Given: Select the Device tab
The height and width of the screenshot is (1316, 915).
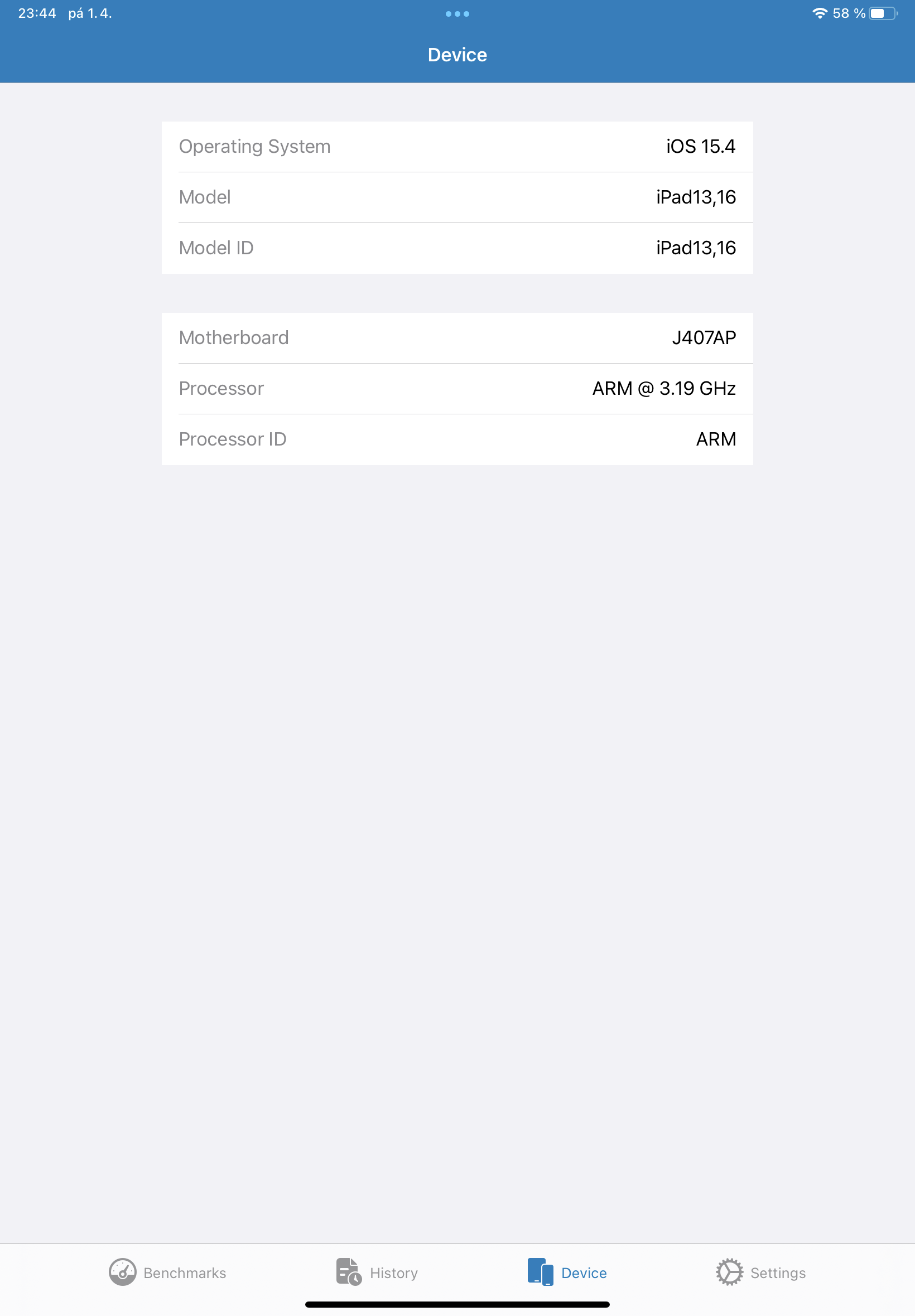Looking at the screenshot, I should point(567,1272).
